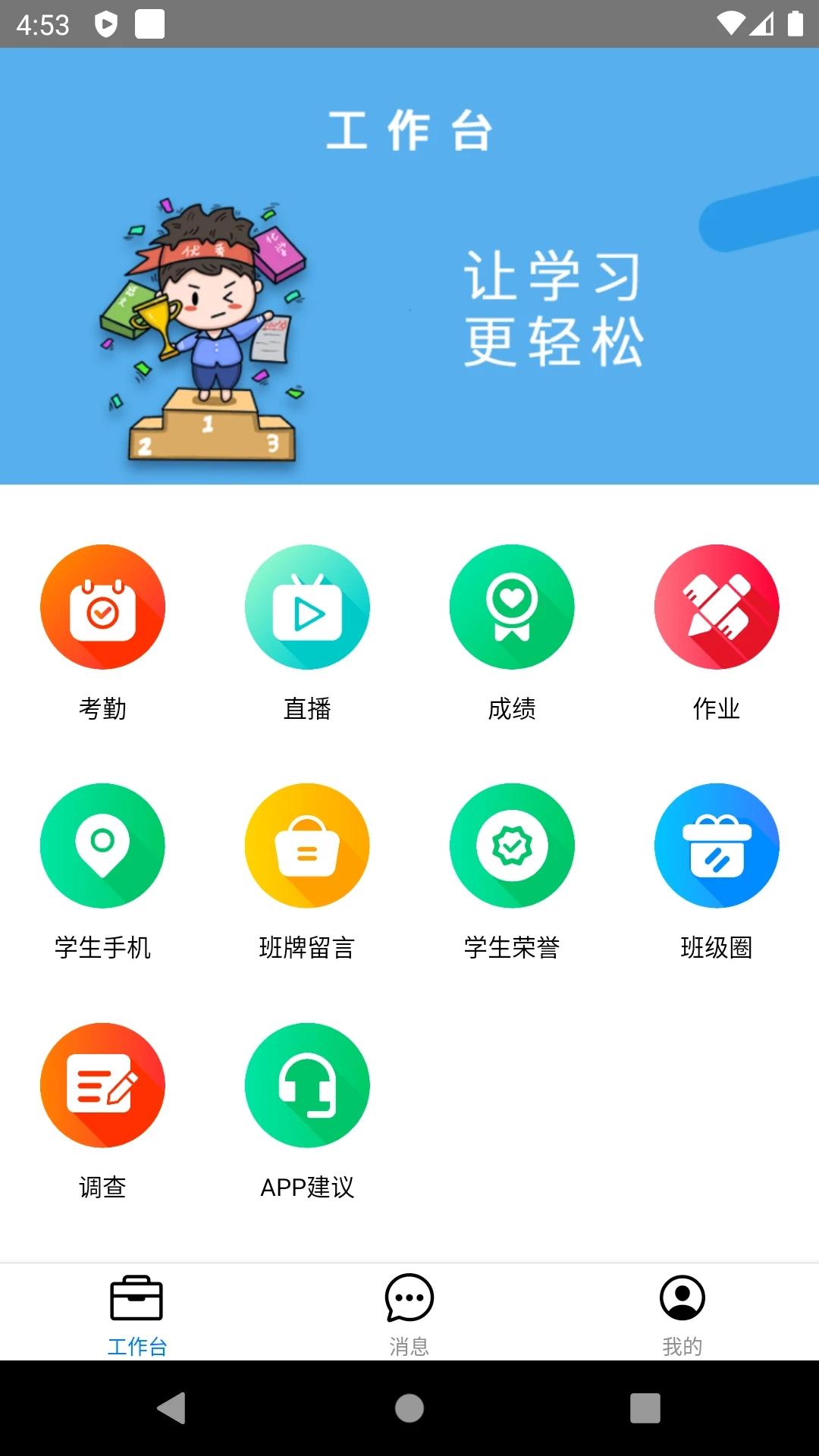Click the 考勤 text label
Image resolution: width=819 pixels, height=1456 pixels.
[103, 709]
